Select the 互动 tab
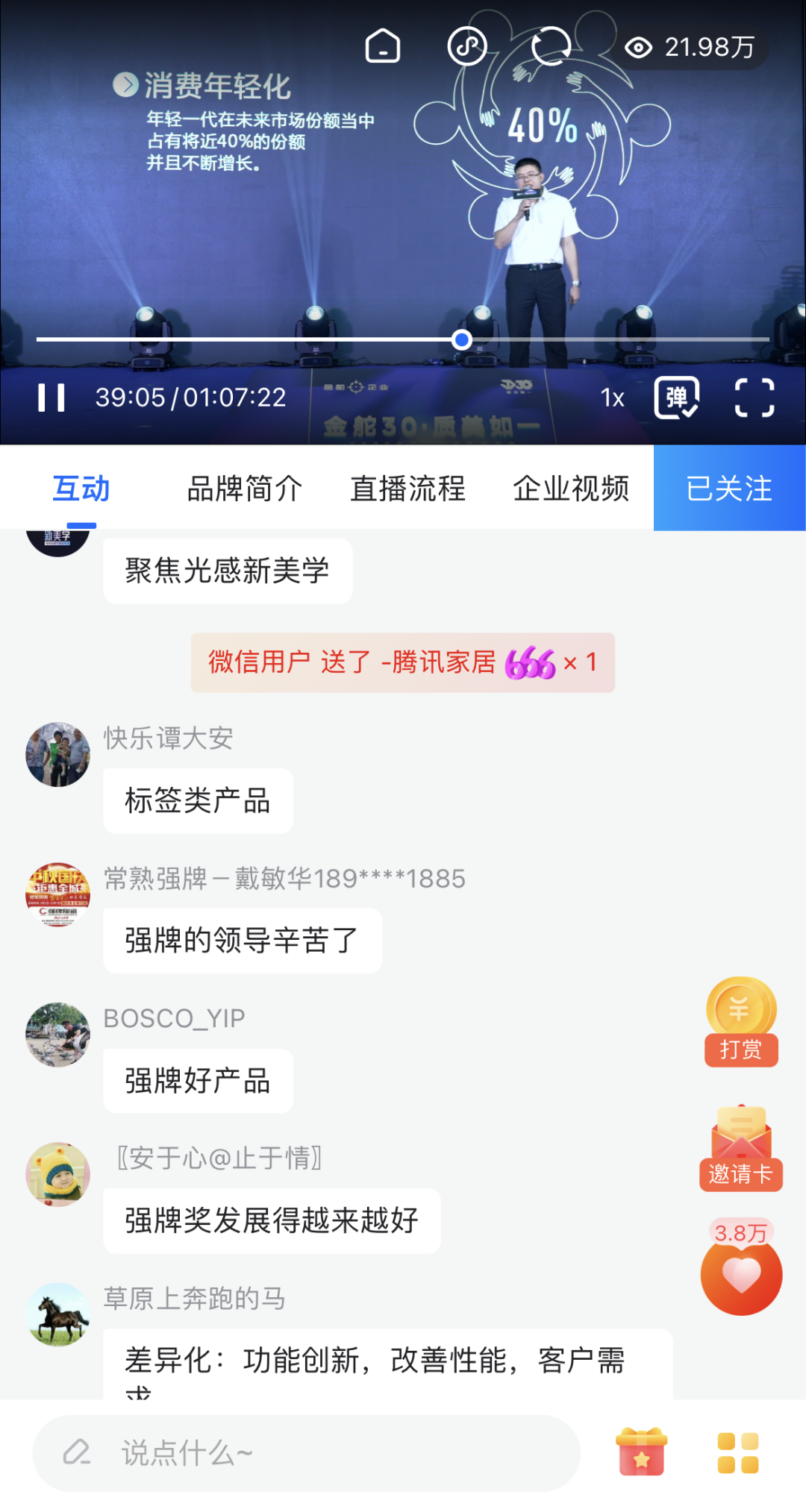806x1512 pixels. coord(81,489)
